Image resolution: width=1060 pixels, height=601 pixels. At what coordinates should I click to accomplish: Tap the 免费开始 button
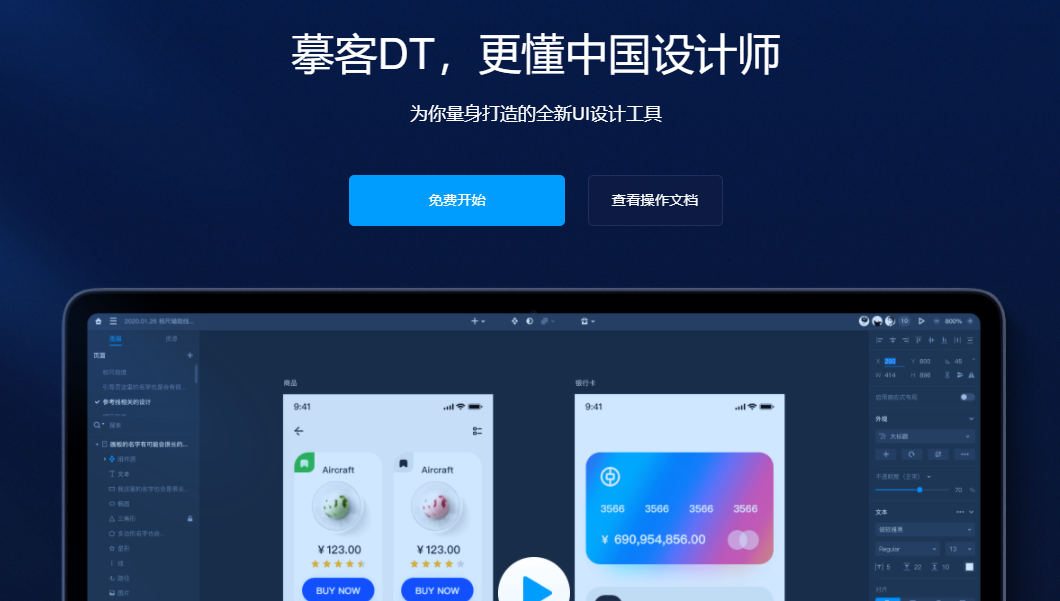point(457,200)
